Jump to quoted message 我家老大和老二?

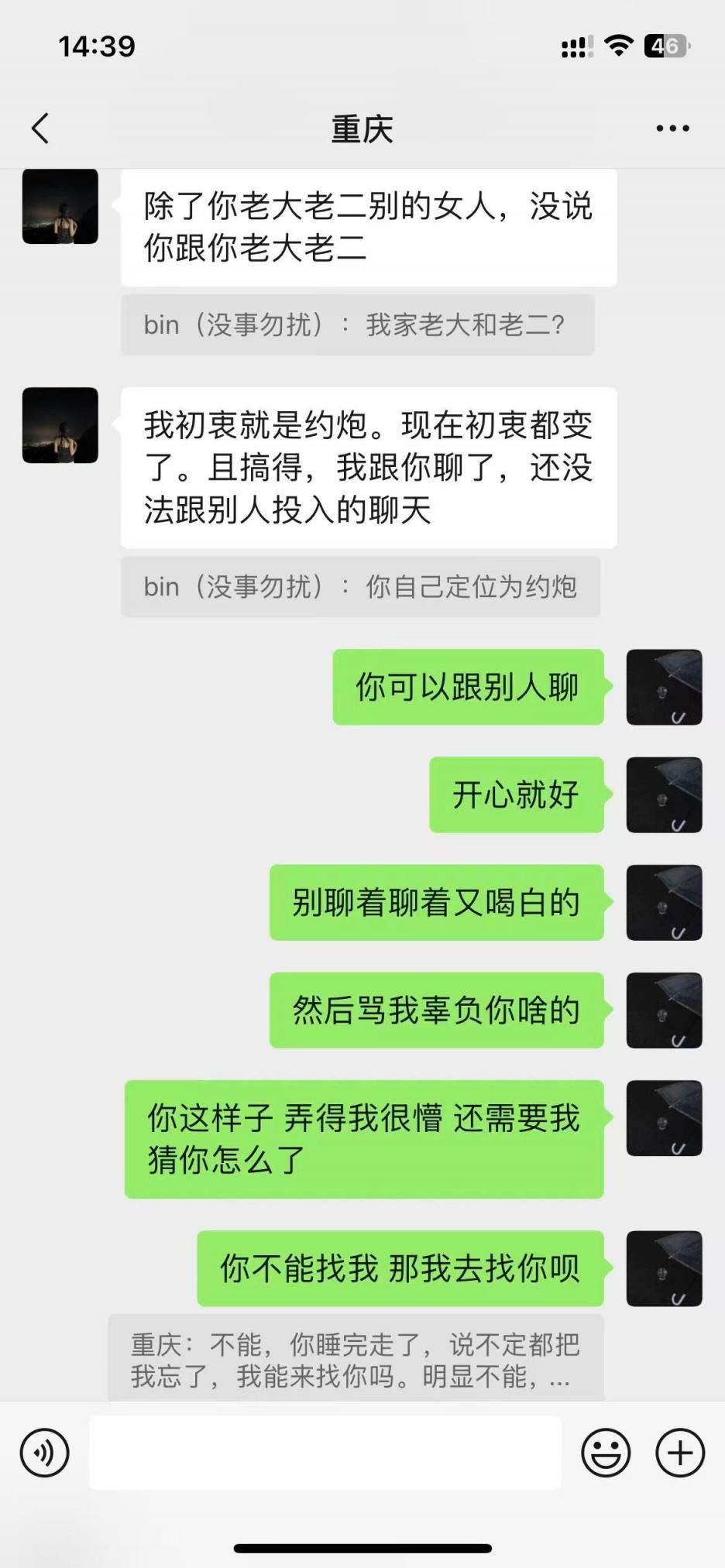pos(357,325)
